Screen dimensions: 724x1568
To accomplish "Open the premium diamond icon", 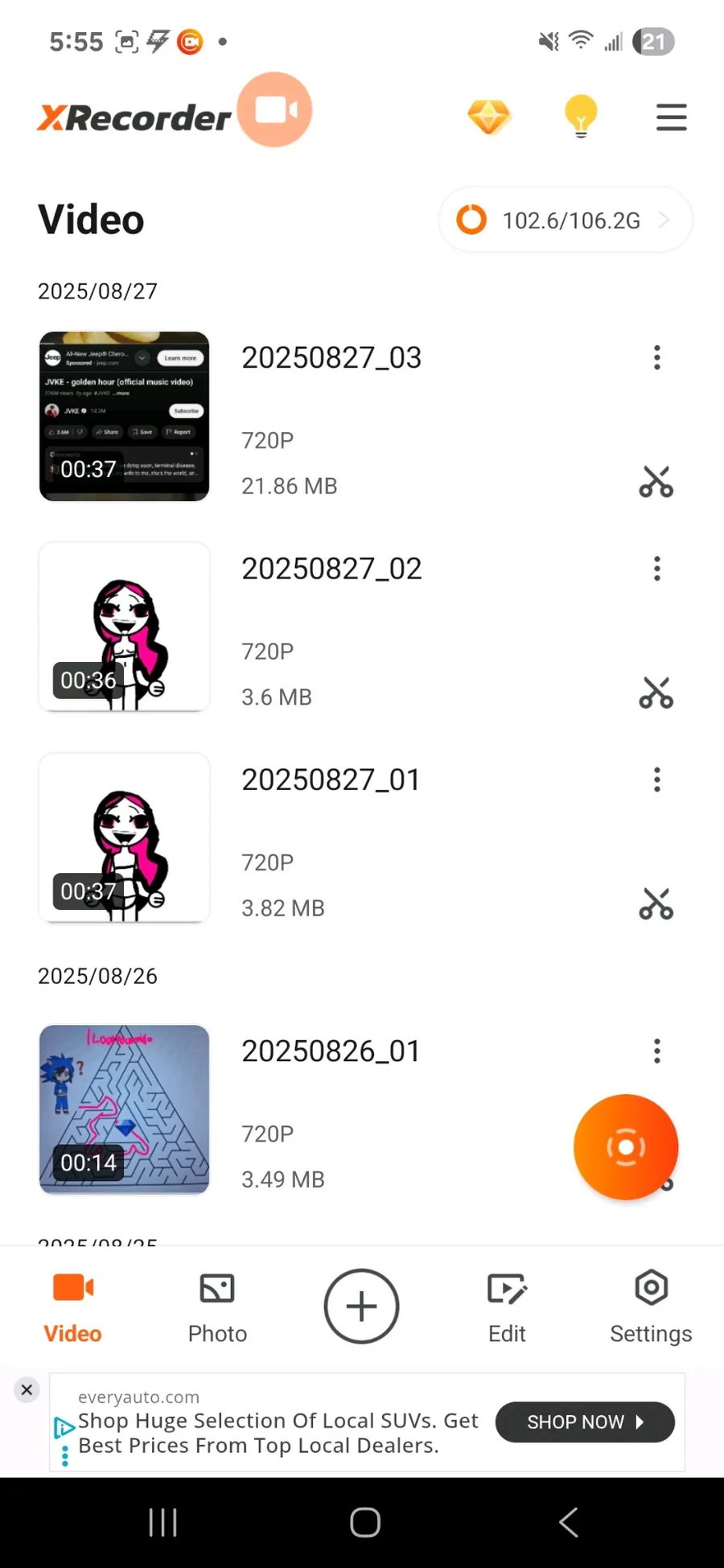I will point(488,117).
